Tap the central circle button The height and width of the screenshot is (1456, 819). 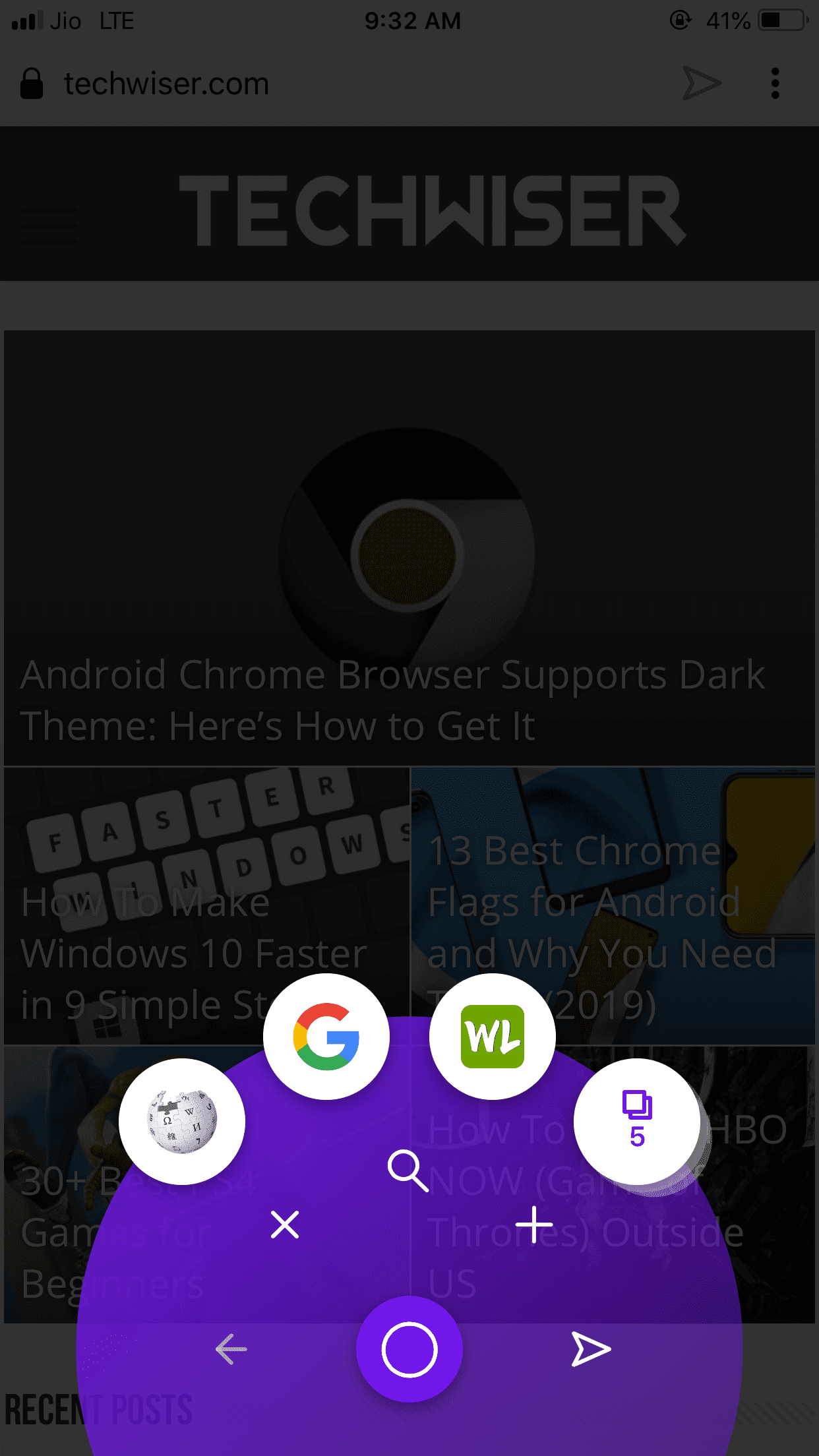[x=409, y=1349]
